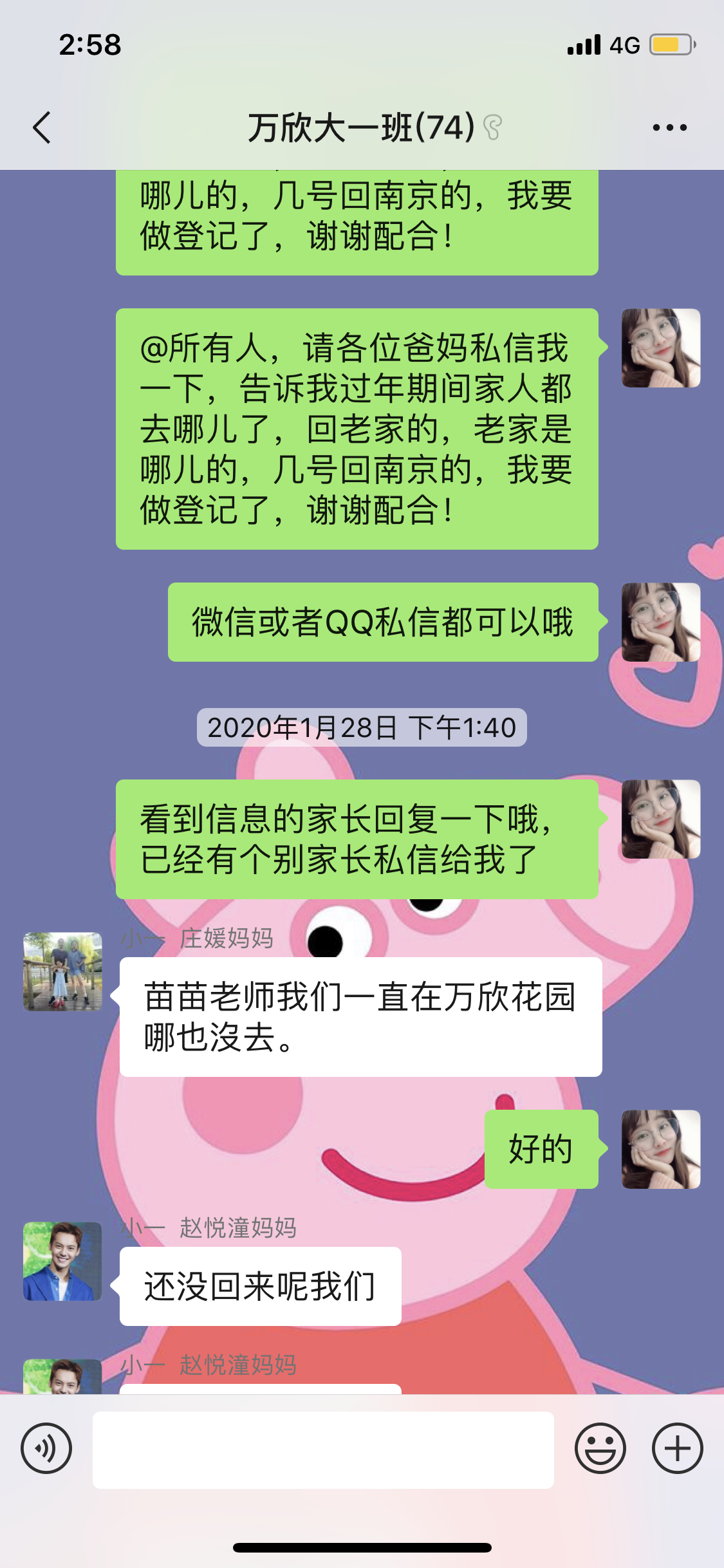The width and height of the screenshot is (724, 1568).
Task: Open group chat info via three dots
Action: [669, 127]
